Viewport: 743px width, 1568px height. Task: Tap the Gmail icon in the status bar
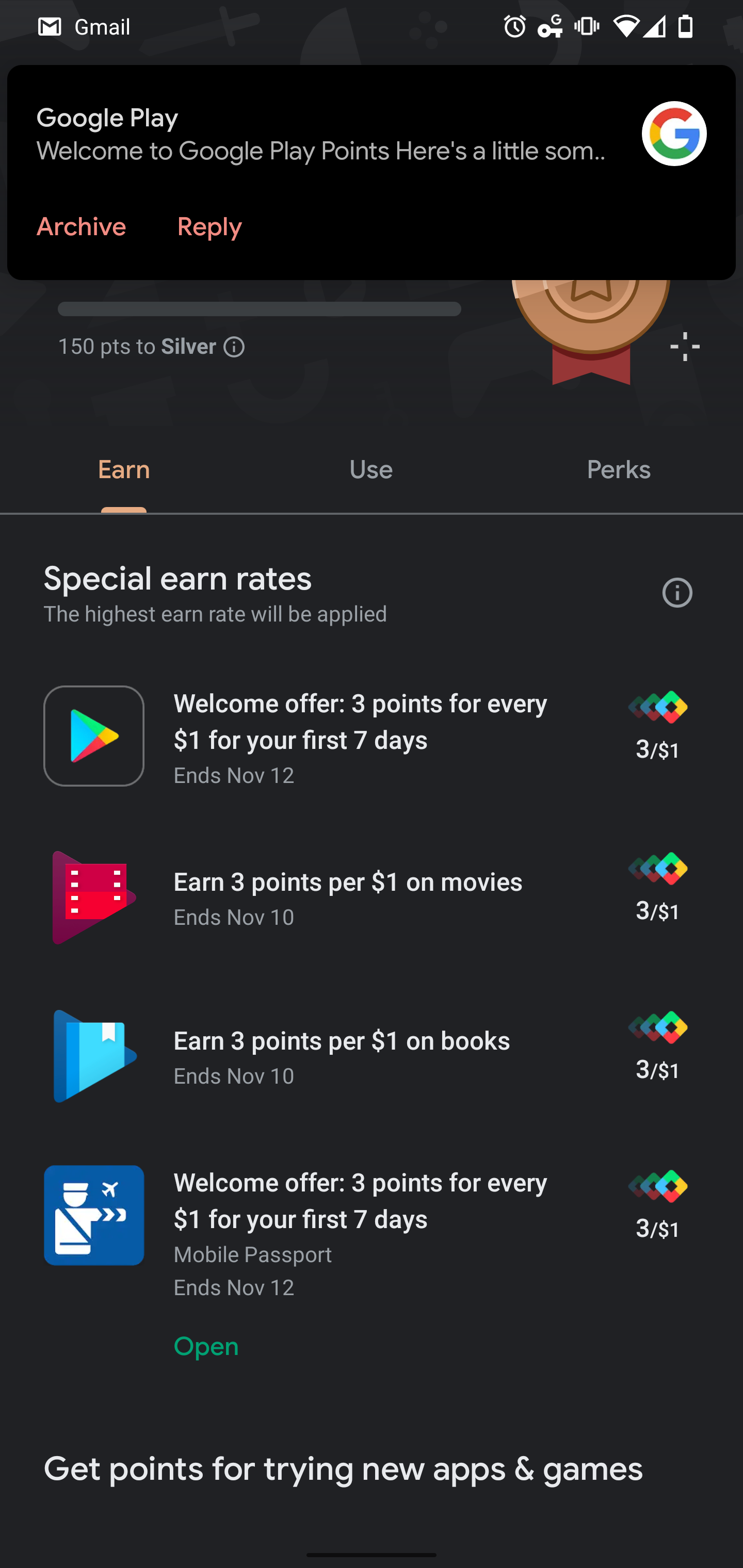50,26
